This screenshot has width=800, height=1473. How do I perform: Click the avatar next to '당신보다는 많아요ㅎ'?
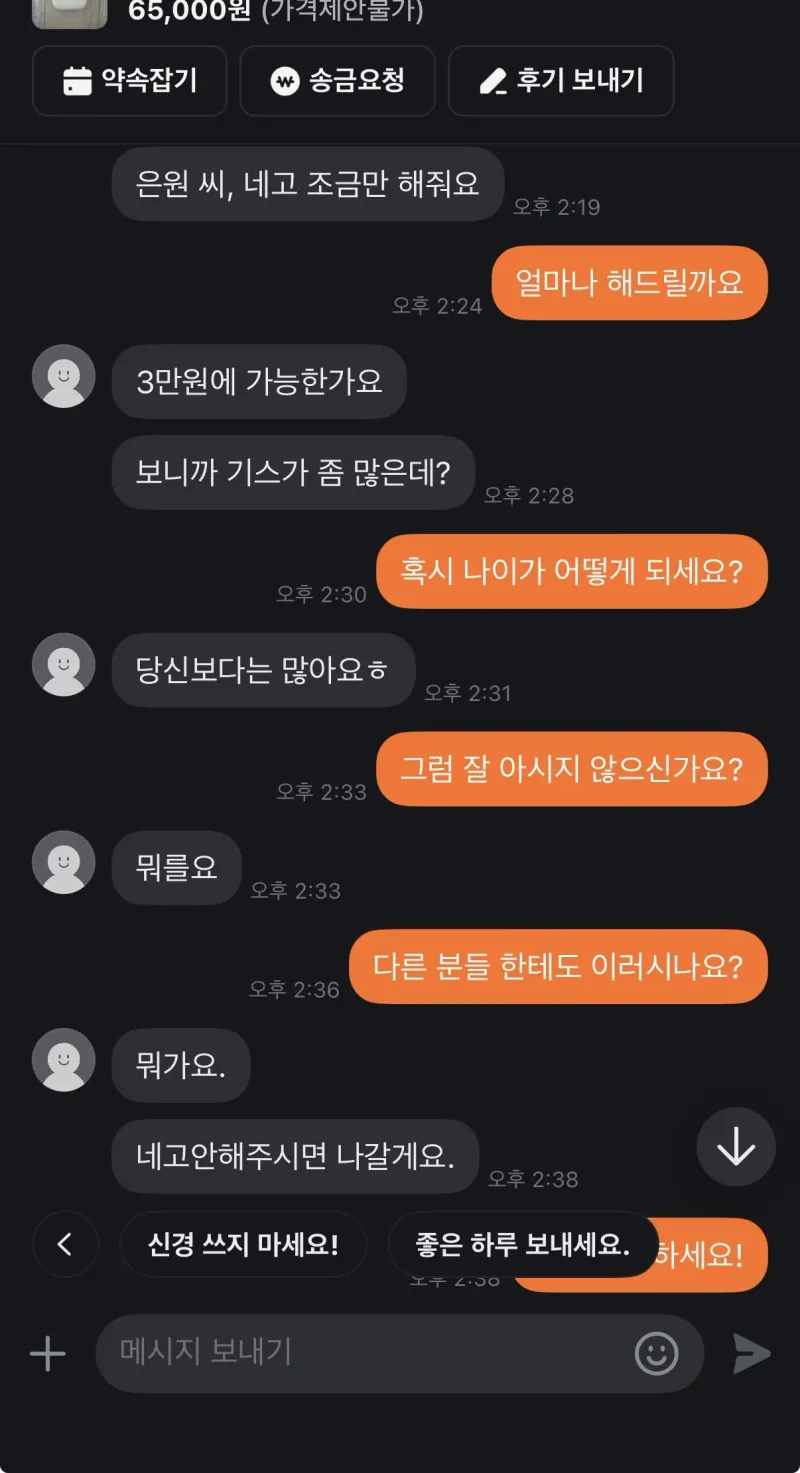[63, 665]
